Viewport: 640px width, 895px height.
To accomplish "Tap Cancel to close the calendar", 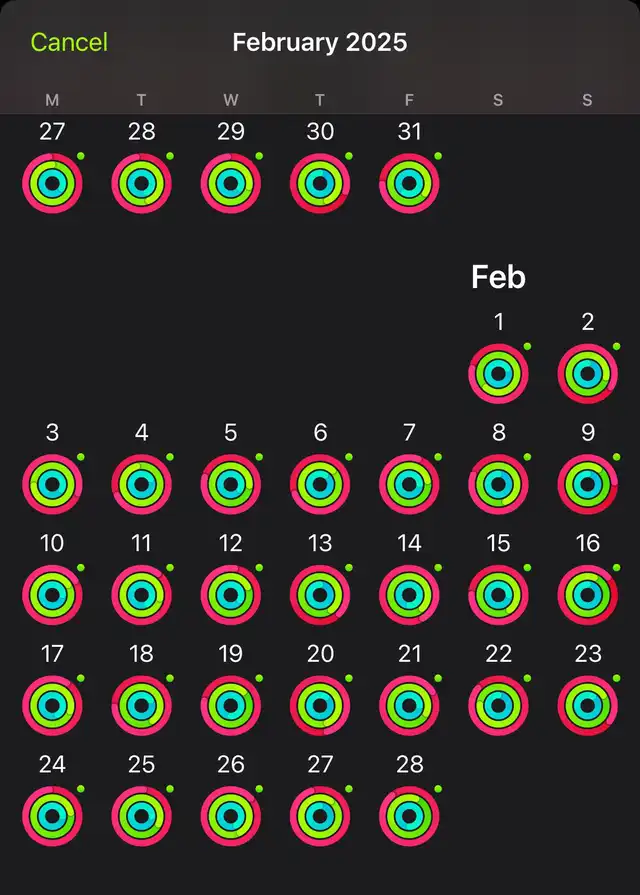I will (x=69, y=42).
